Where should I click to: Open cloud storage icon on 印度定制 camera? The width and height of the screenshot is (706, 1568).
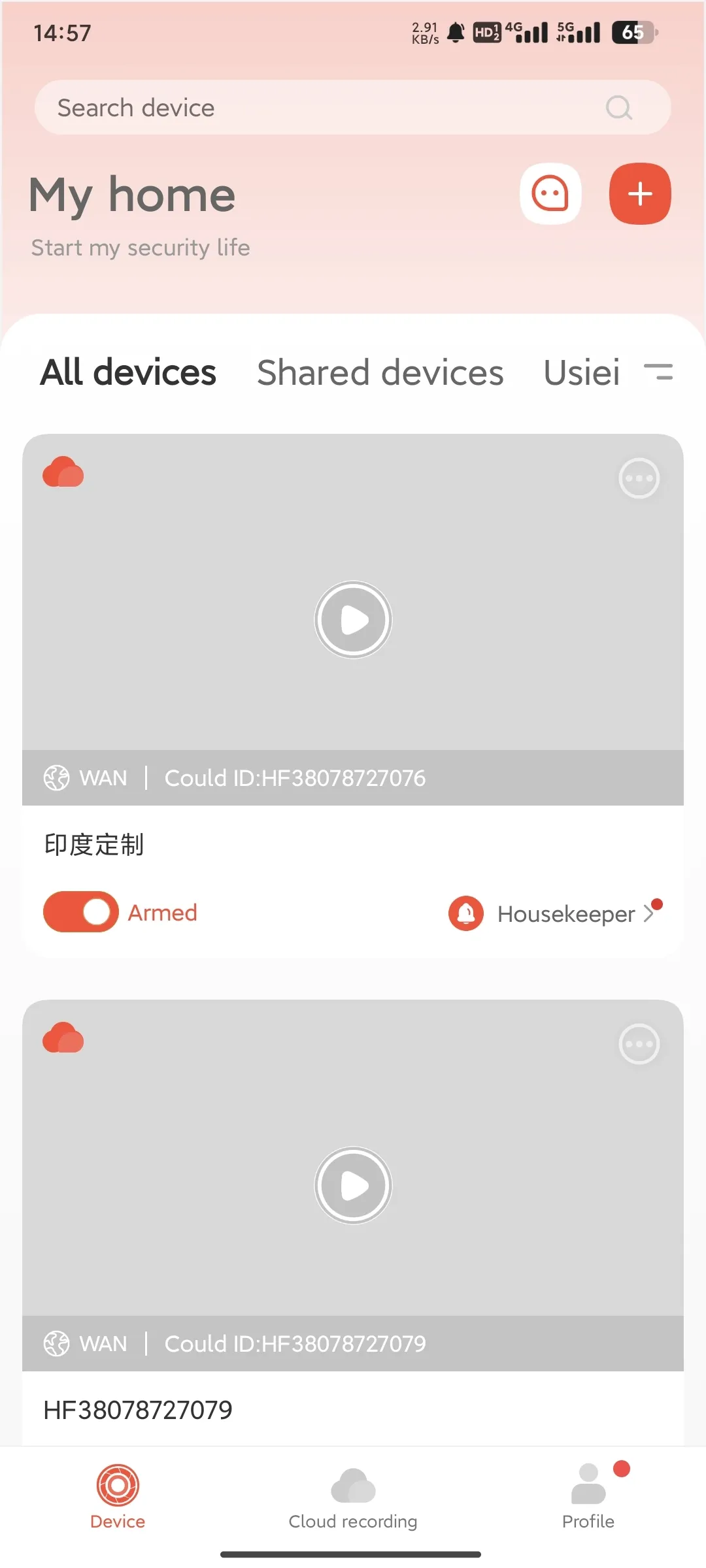(x=63, y=472)
